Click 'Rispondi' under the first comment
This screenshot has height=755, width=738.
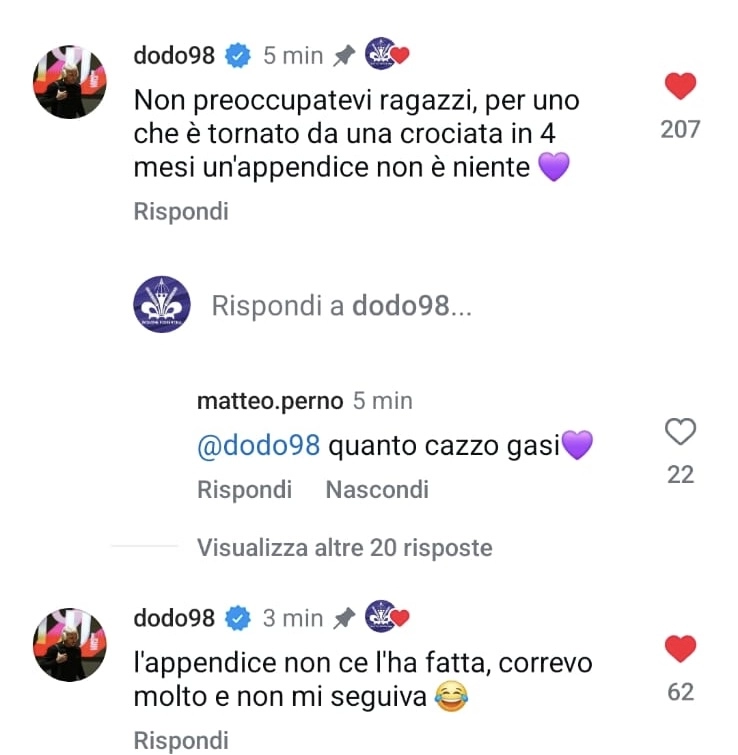(x=180, y=211)
